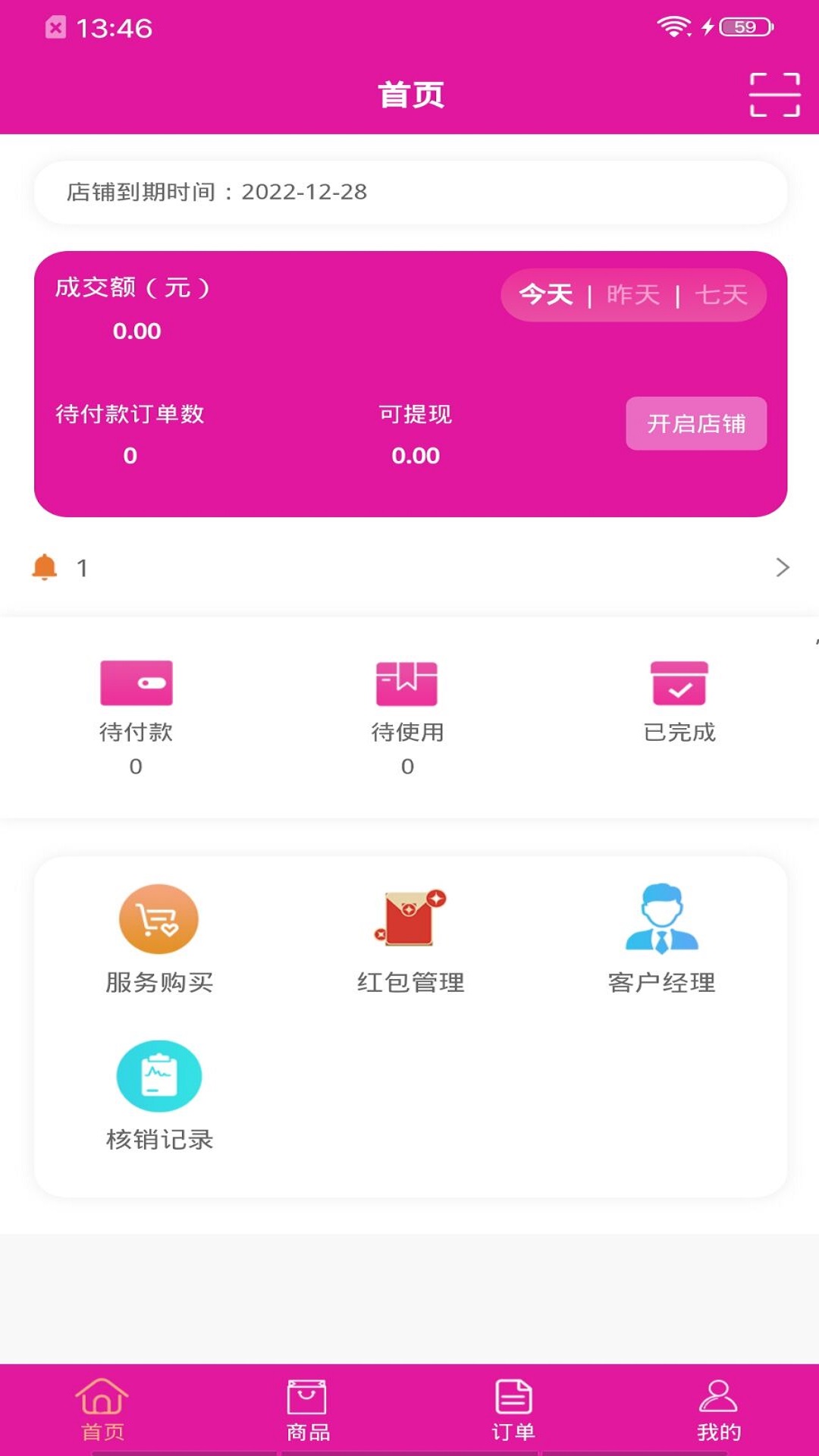Tap the 开启店铺 button
Image resolution: width=819 pixels, height=1456 pixels.
point(695,423)
